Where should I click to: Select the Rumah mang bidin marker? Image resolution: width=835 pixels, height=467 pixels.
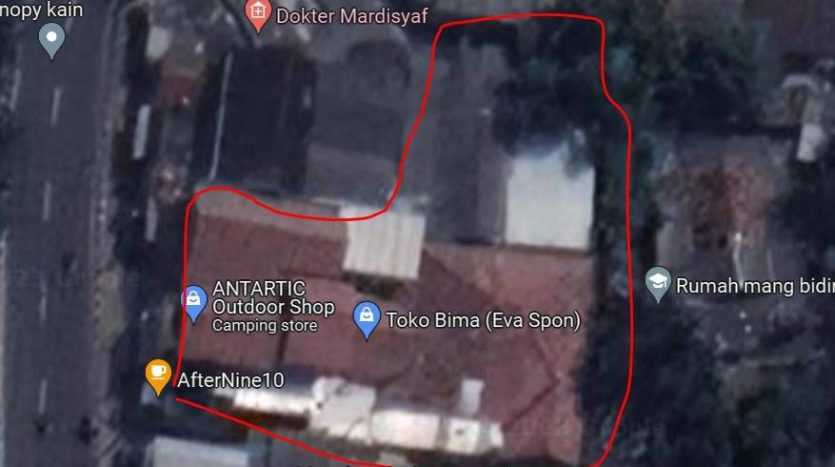pyautogui.click(x=657, y=283)
